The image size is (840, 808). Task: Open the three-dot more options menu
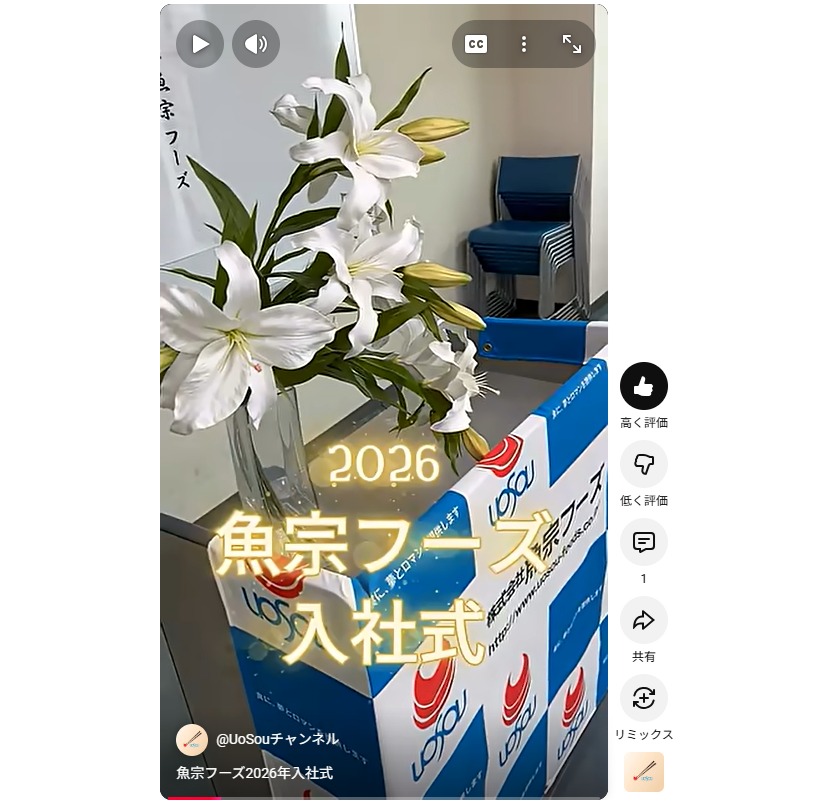[524, 44]
